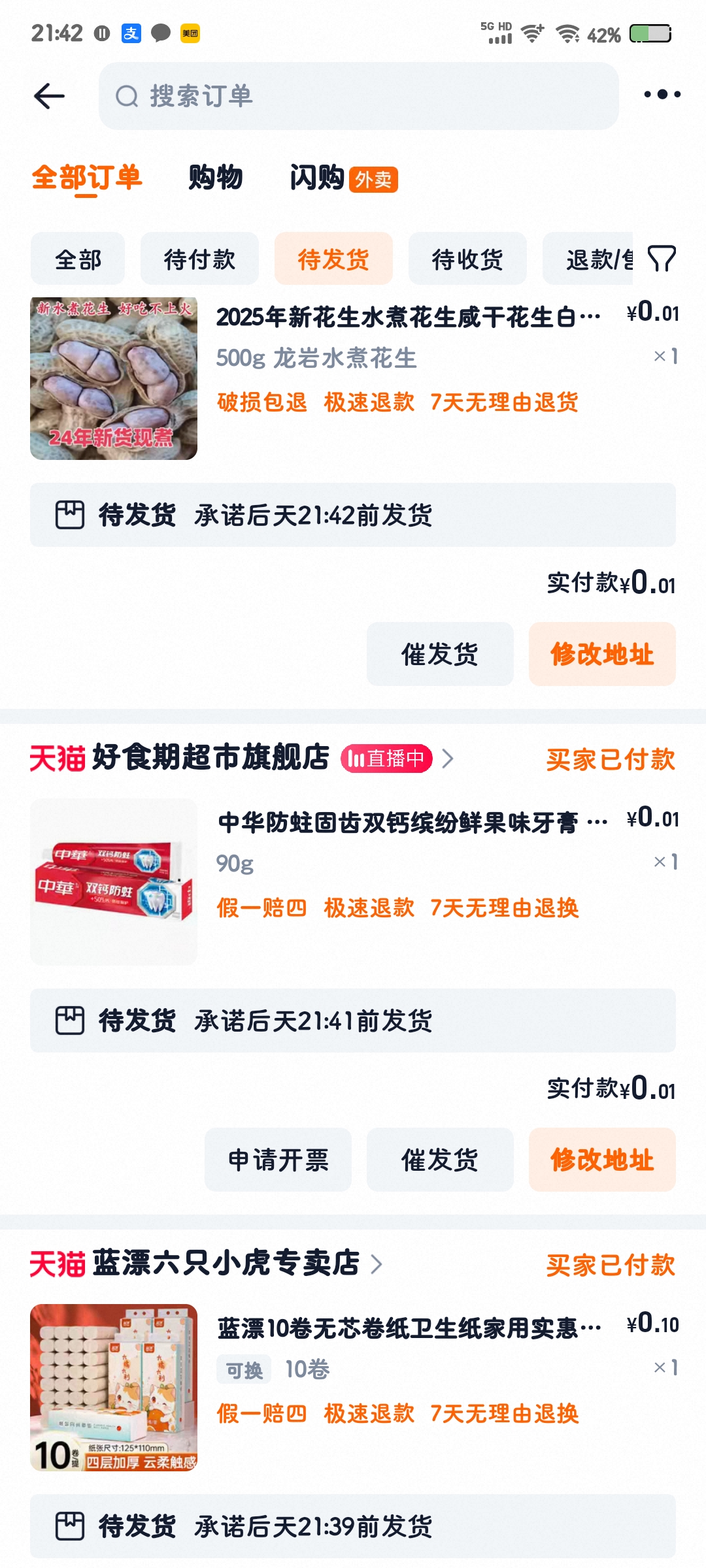Screen dimensions: 706x1568
Task: Switch to the 购物 tab
Action: pos(215,178)
